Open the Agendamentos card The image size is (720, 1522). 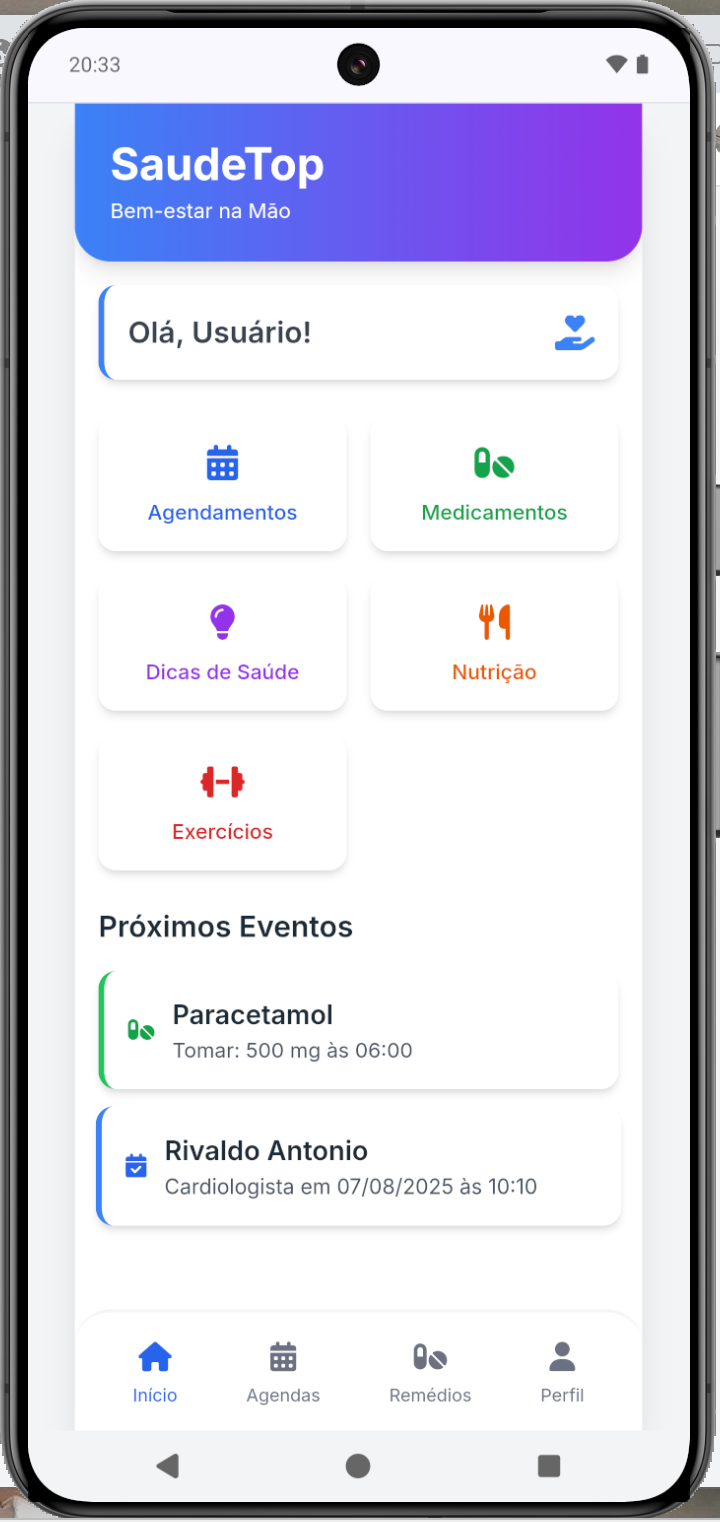222,486
